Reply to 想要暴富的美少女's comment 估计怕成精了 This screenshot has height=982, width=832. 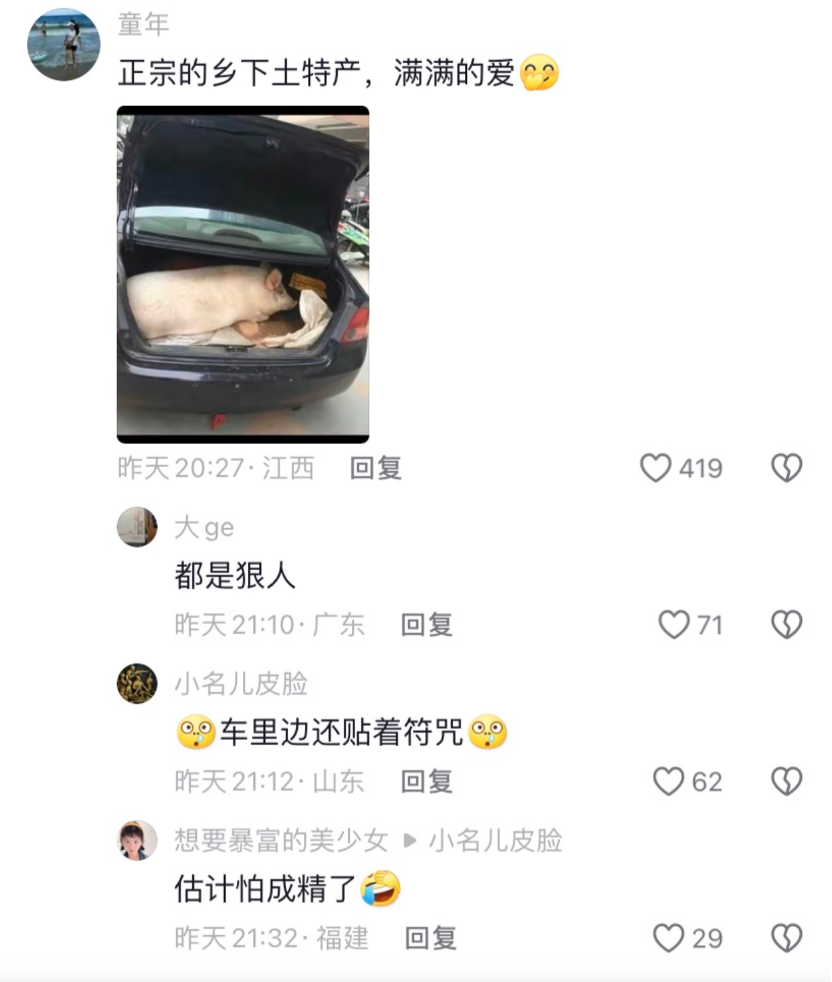431,938
